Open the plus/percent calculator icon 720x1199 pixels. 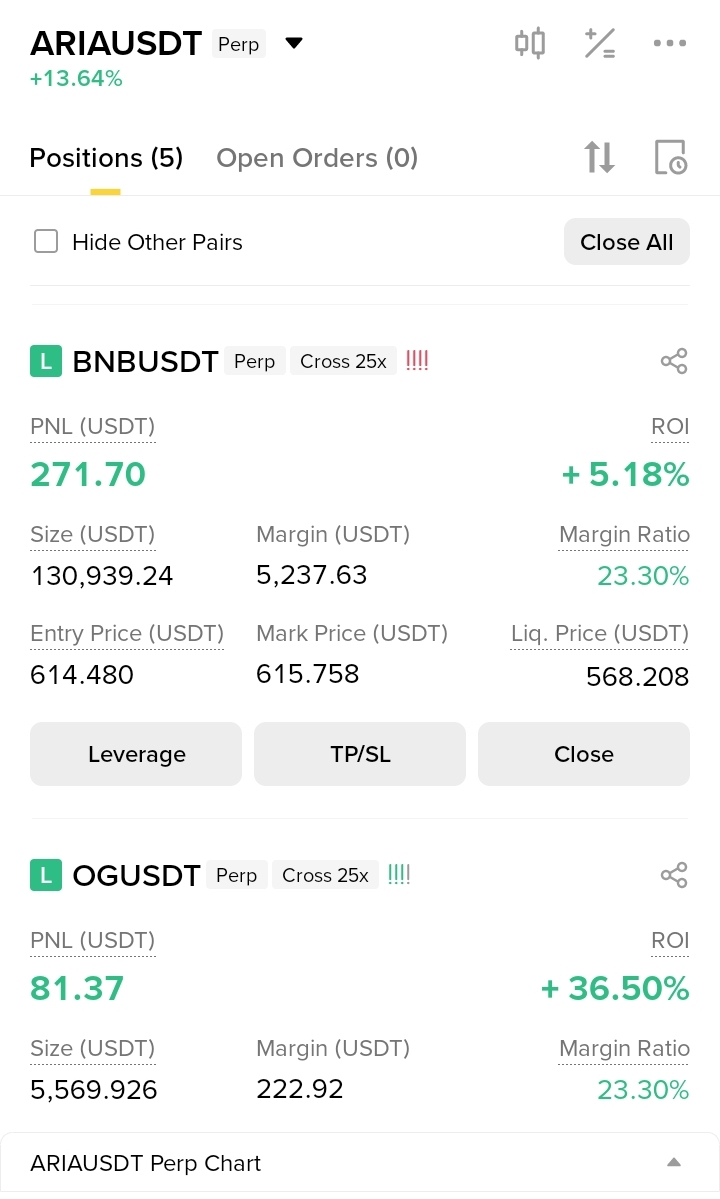[600, 43]
